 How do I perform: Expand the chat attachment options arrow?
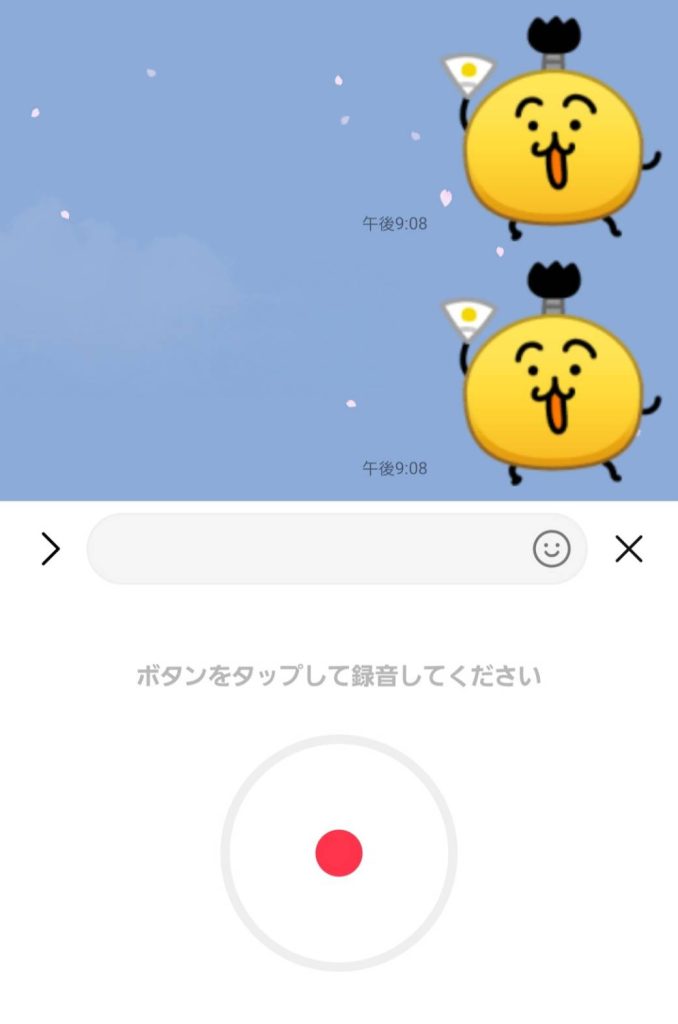50,549
